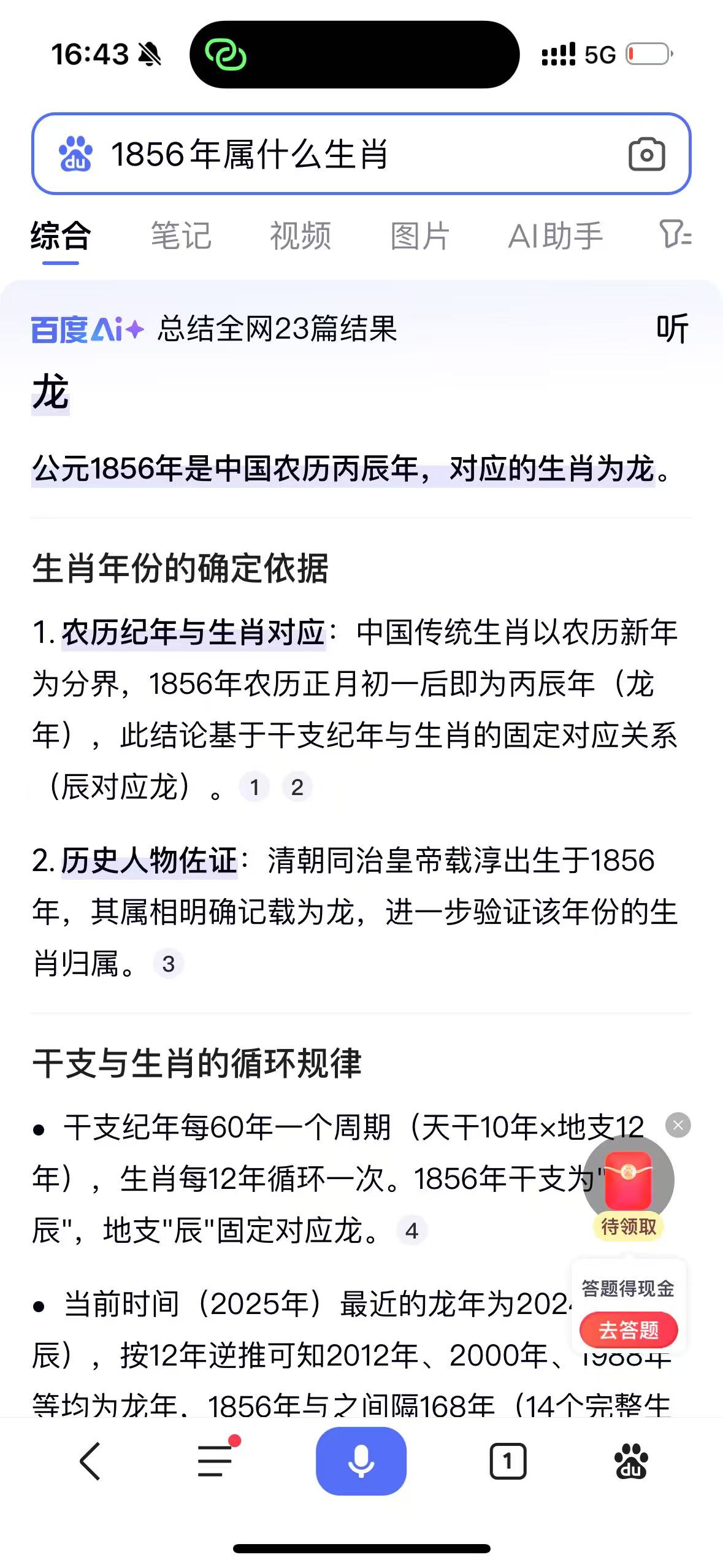Start voice search with the microphone
The height and width of the screenshot is (1568, 723).
(361, 1461)
